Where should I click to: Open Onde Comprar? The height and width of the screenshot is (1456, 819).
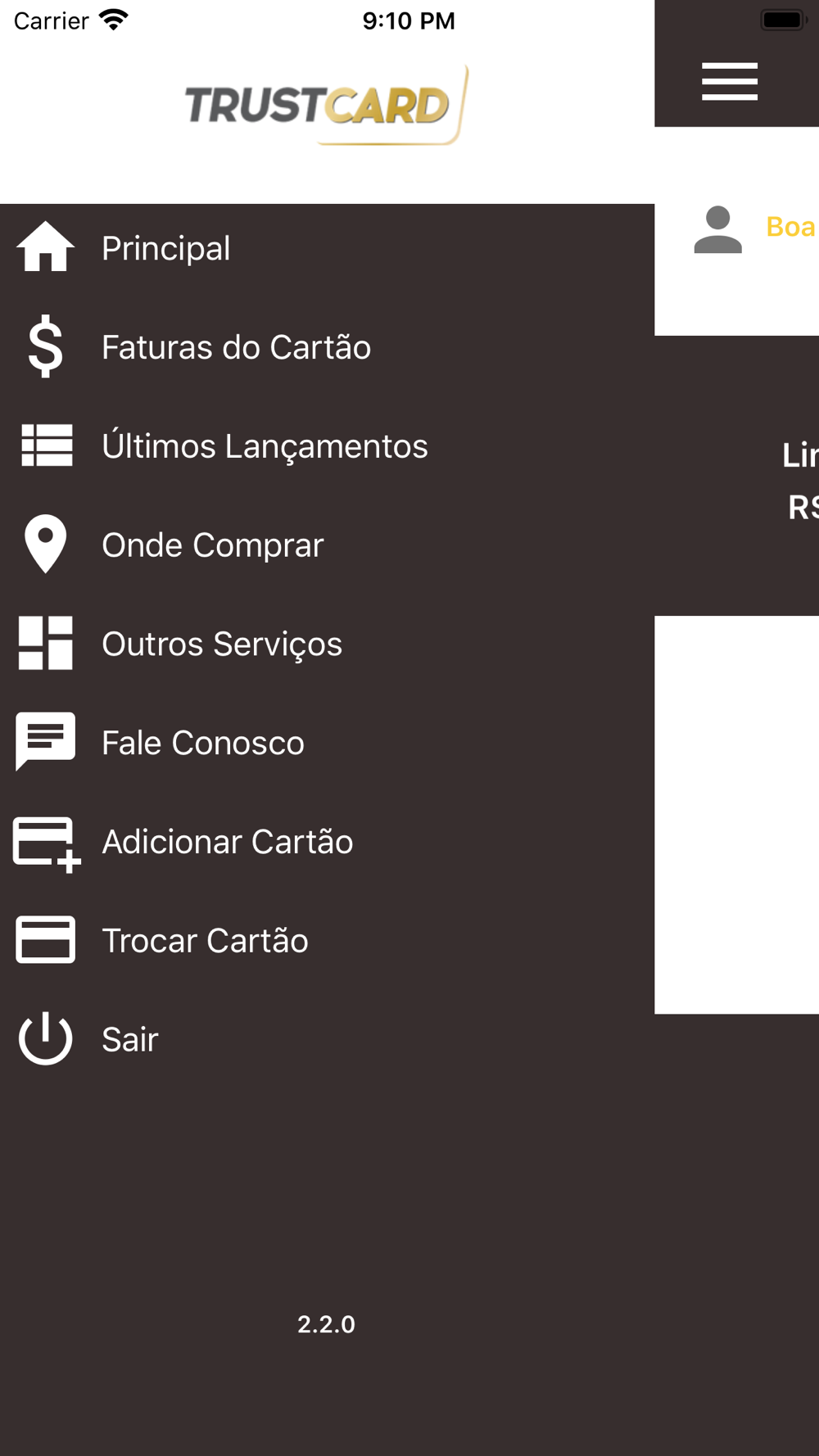click(327, 545)
